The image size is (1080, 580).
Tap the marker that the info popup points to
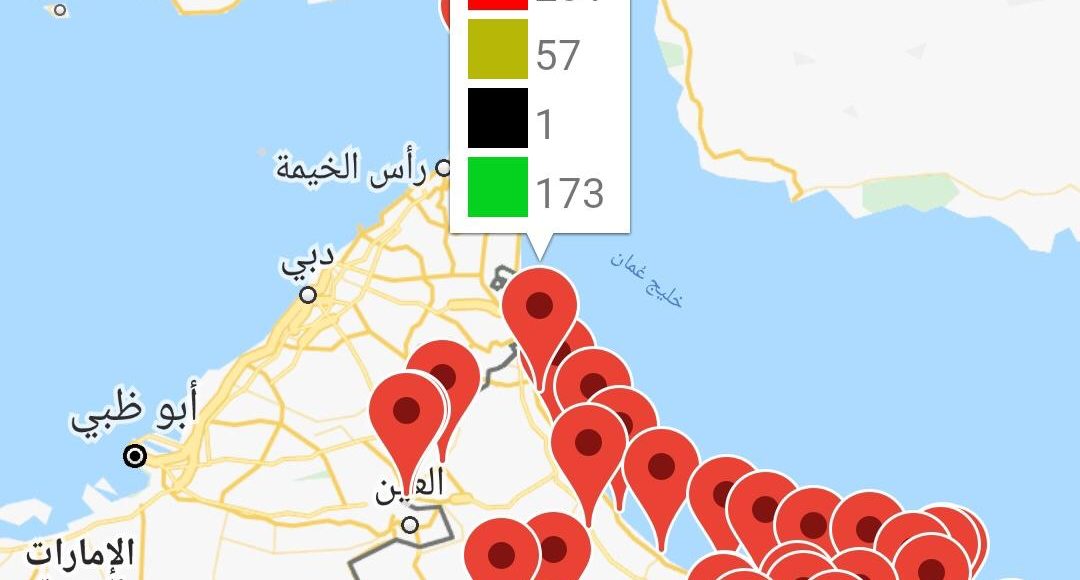coord(540,305)
